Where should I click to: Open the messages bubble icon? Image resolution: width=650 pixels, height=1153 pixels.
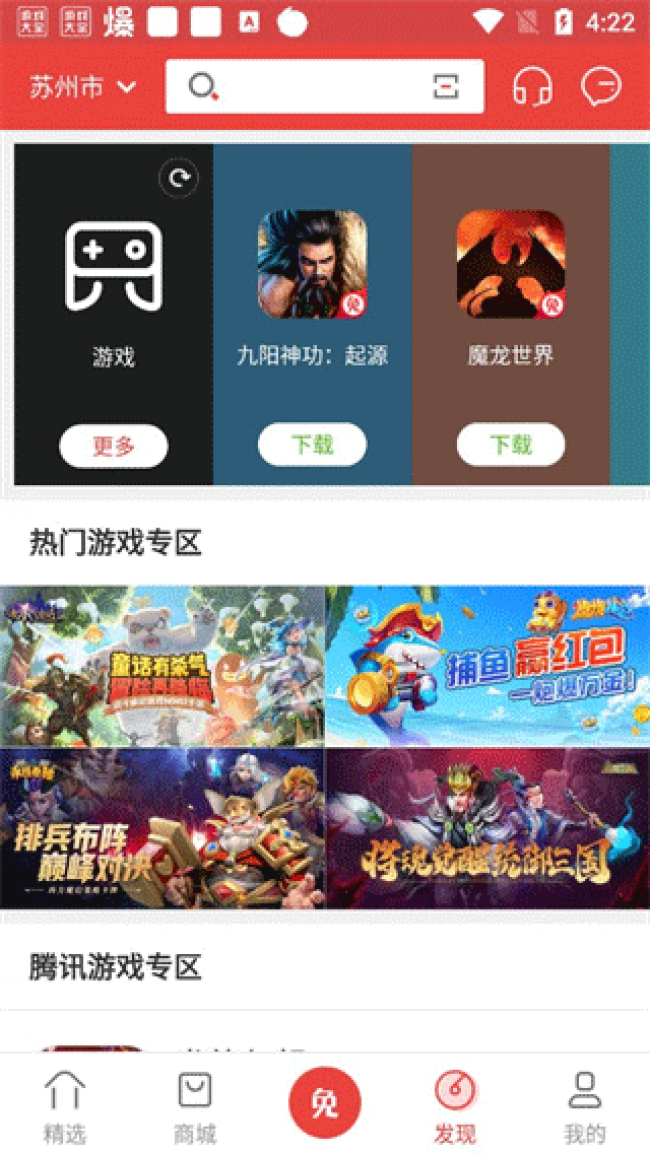click(601, 87)
